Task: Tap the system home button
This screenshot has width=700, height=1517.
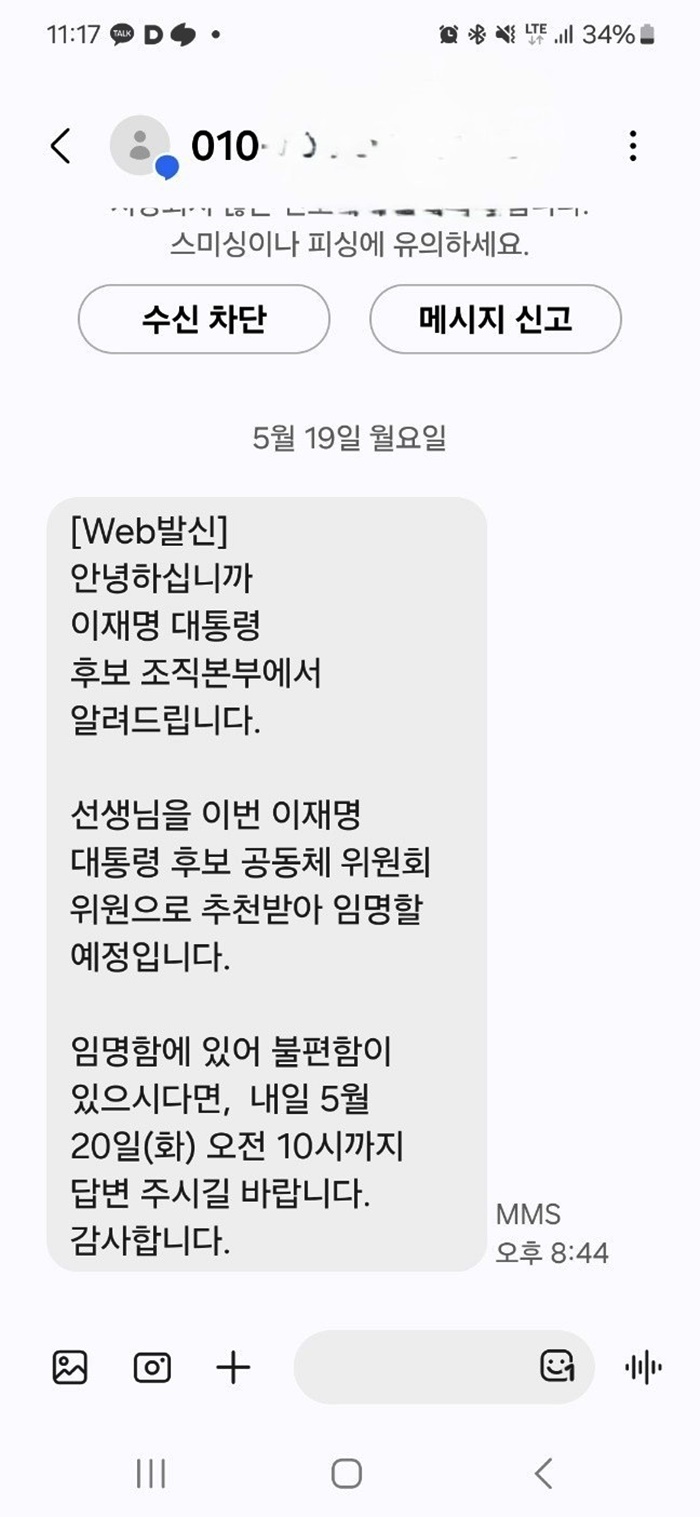Action: (346, 1472)
